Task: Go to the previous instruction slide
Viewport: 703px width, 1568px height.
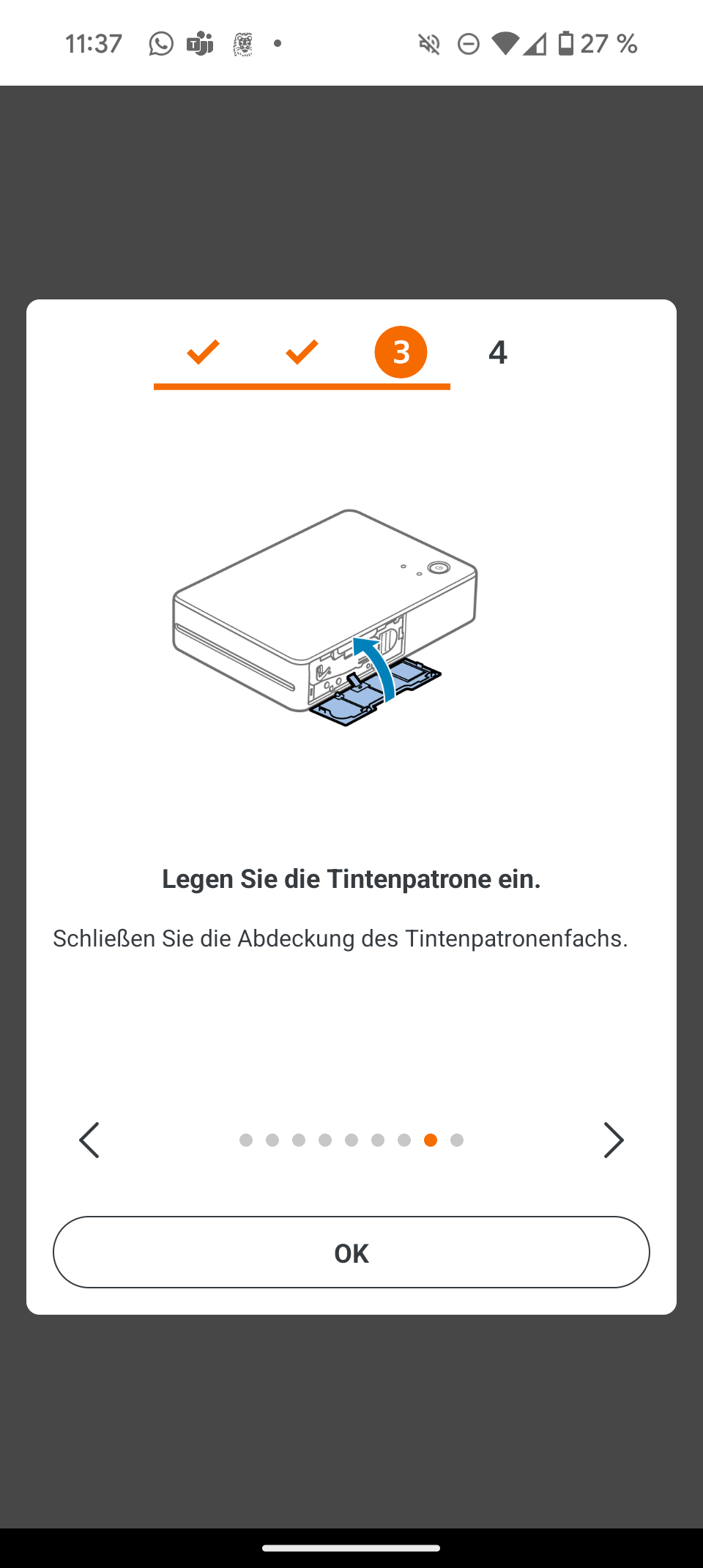Action: (x=89, y=1140)
